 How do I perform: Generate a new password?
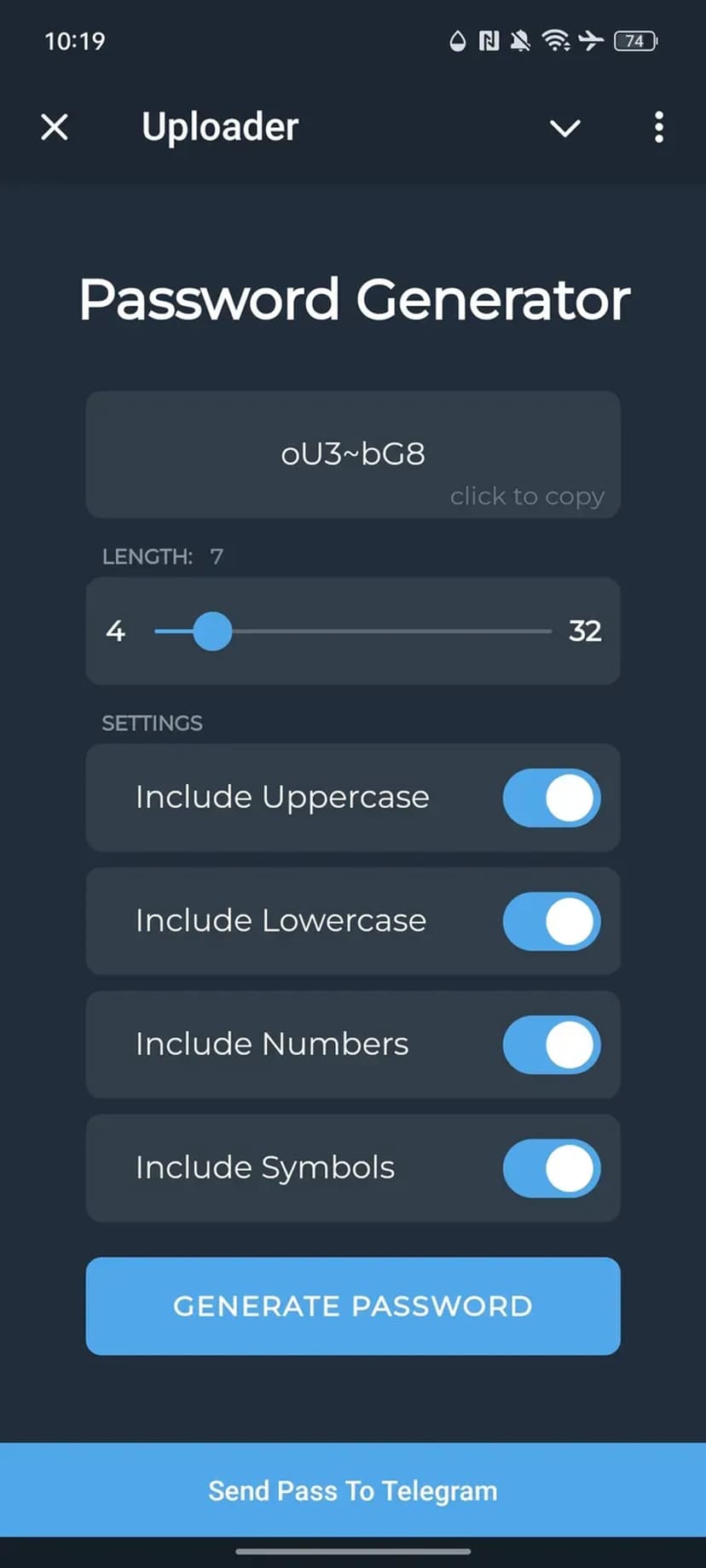coord(353,1306)
